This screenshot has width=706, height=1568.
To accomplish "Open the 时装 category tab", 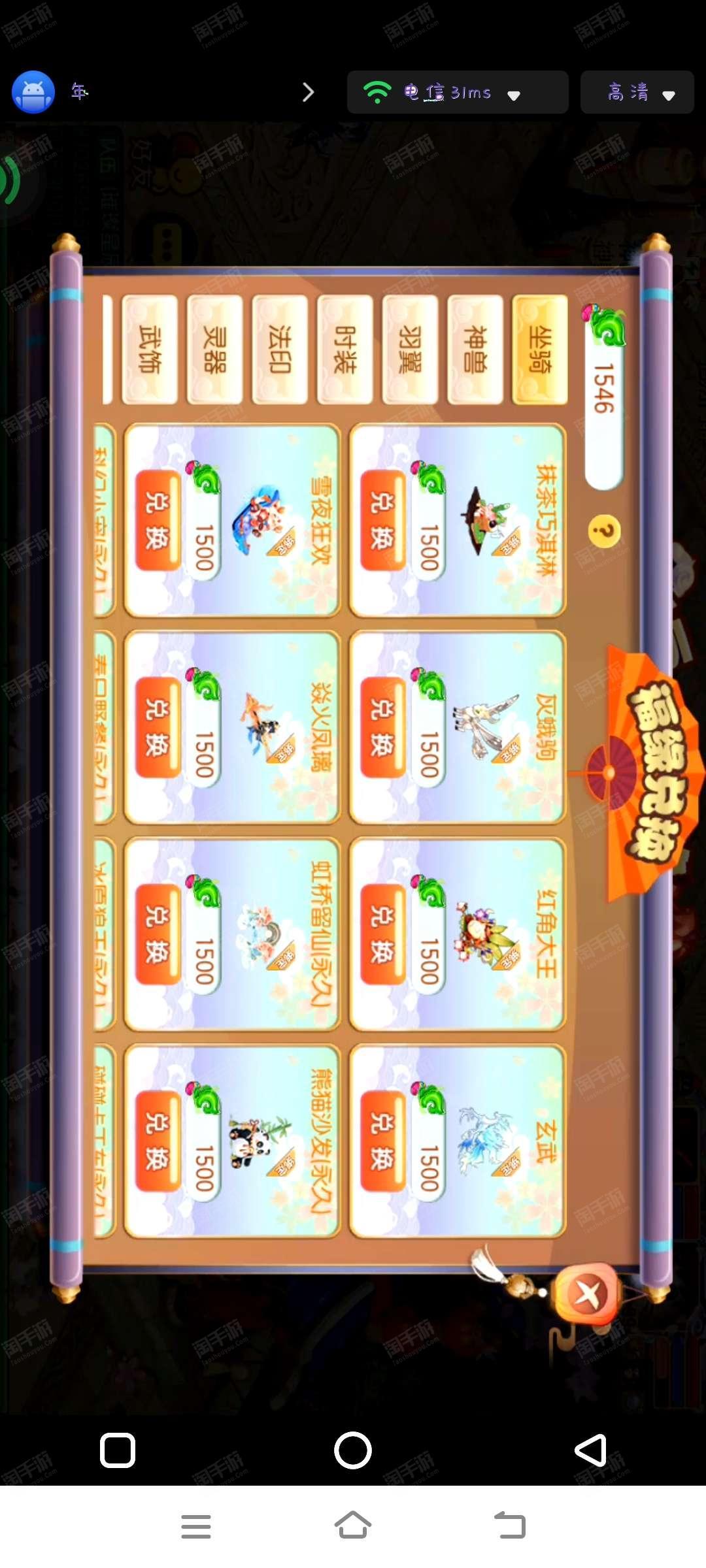I will (345, 350).
